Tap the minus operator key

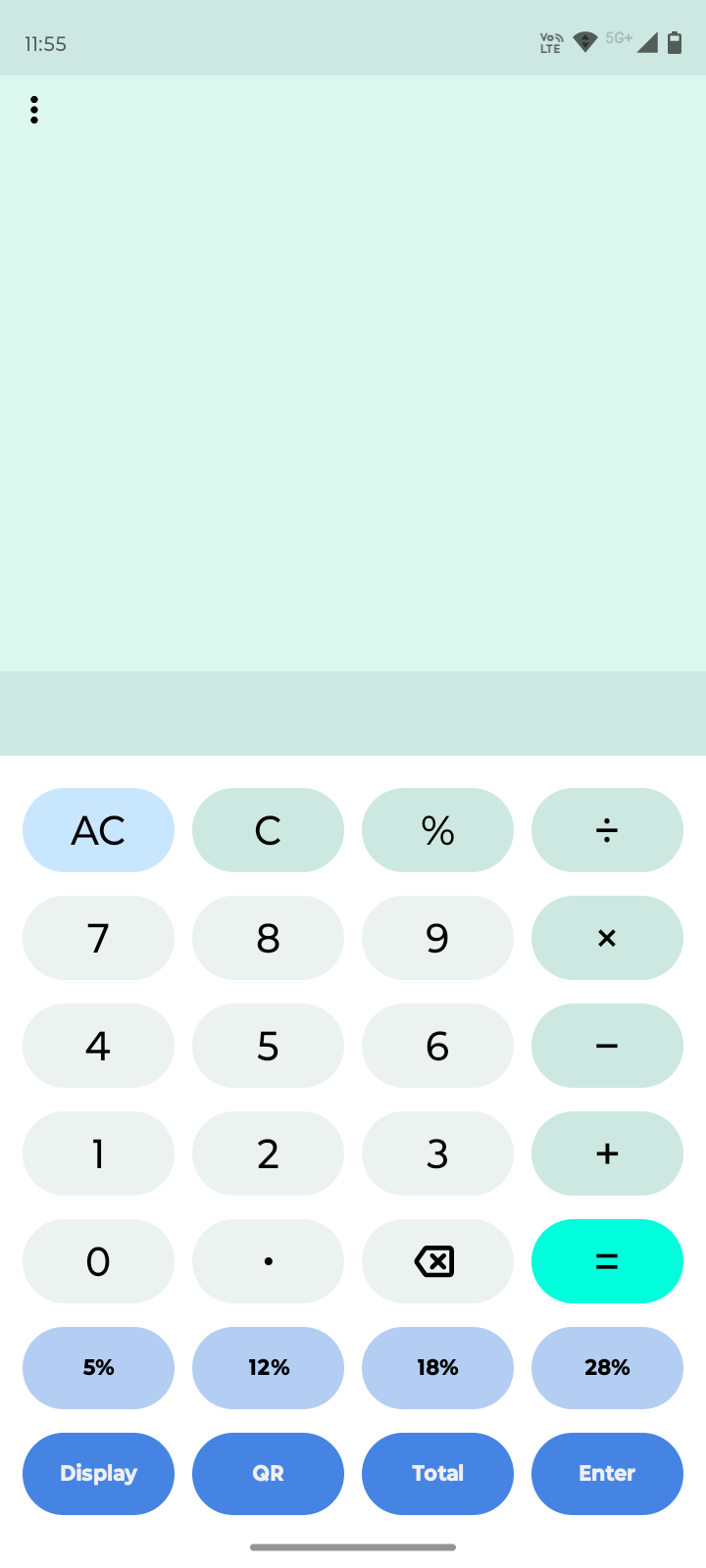[607, 1046]
